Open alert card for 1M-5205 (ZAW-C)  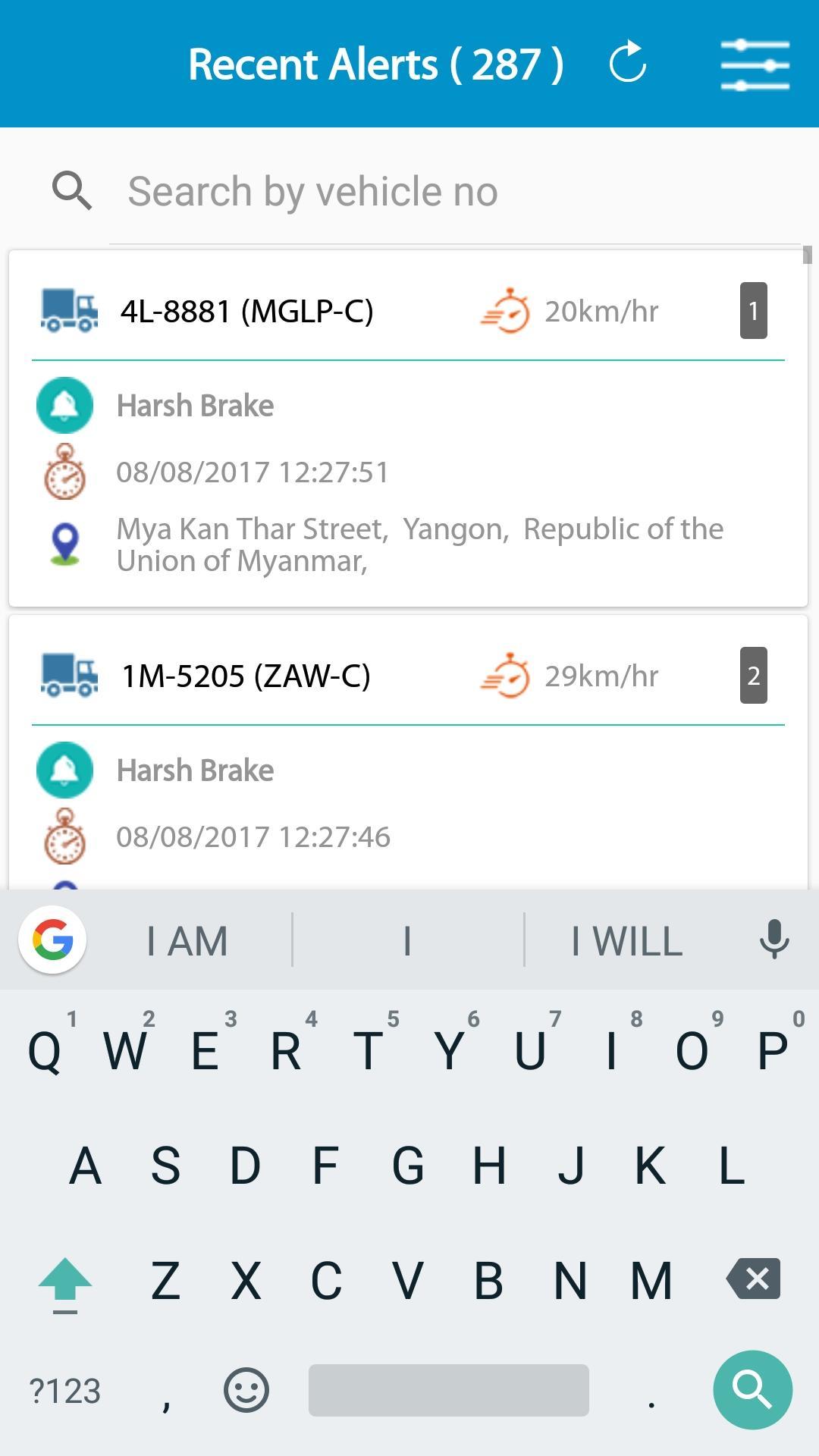point(408,752)
